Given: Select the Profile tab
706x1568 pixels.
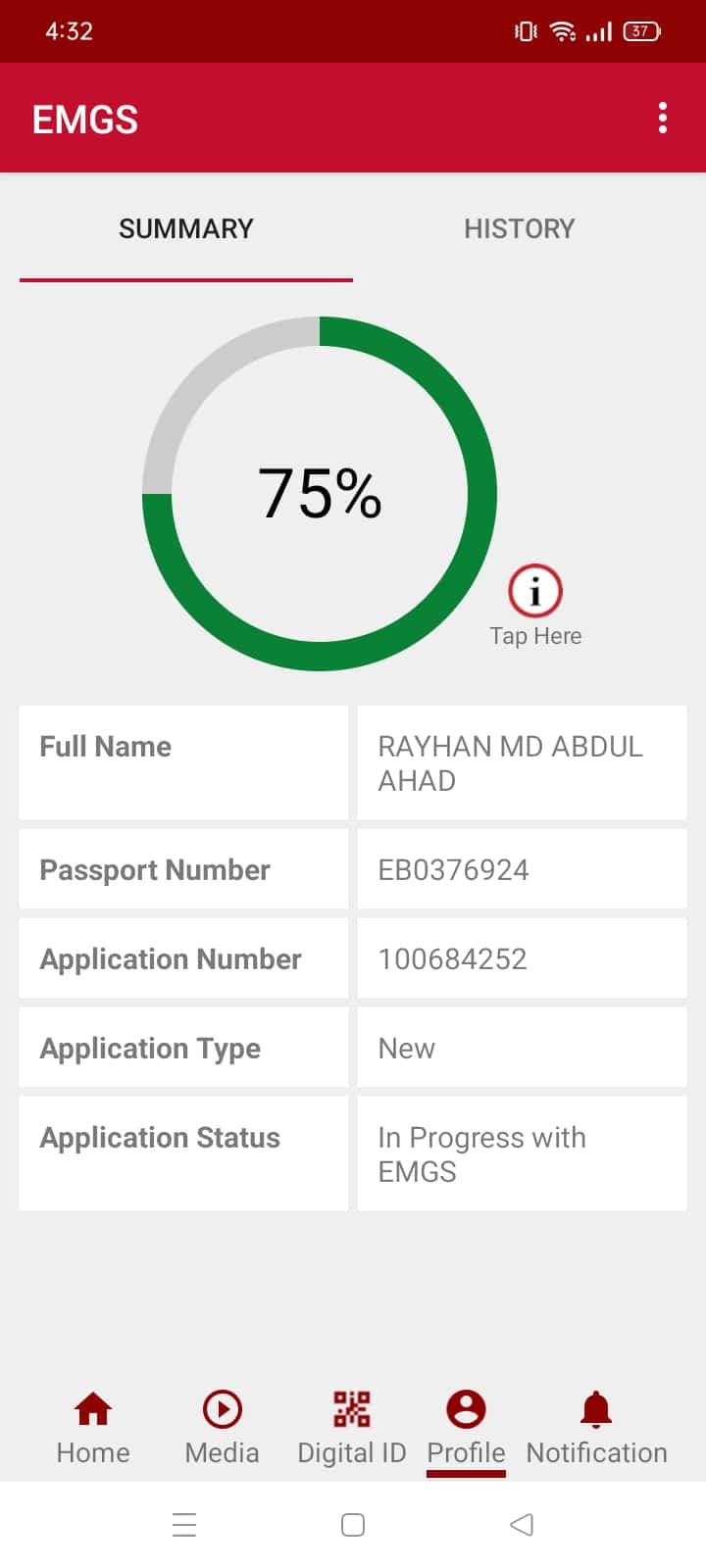Looking at the screenshot, I should (466, 1427).
